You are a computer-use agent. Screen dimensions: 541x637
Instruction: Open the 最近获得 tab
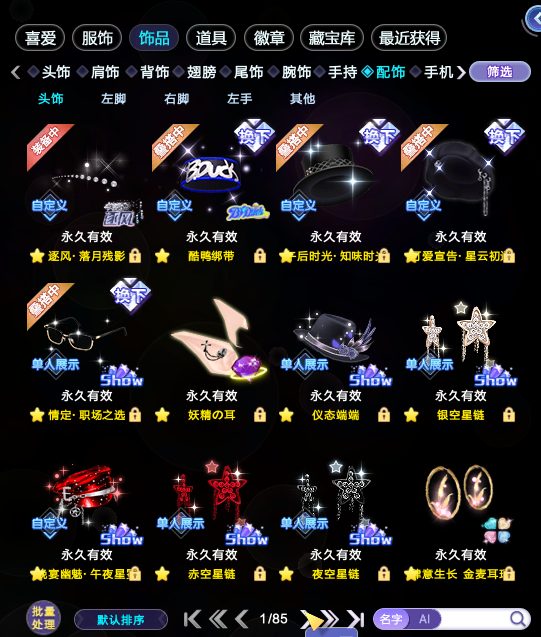pos(409,38)
